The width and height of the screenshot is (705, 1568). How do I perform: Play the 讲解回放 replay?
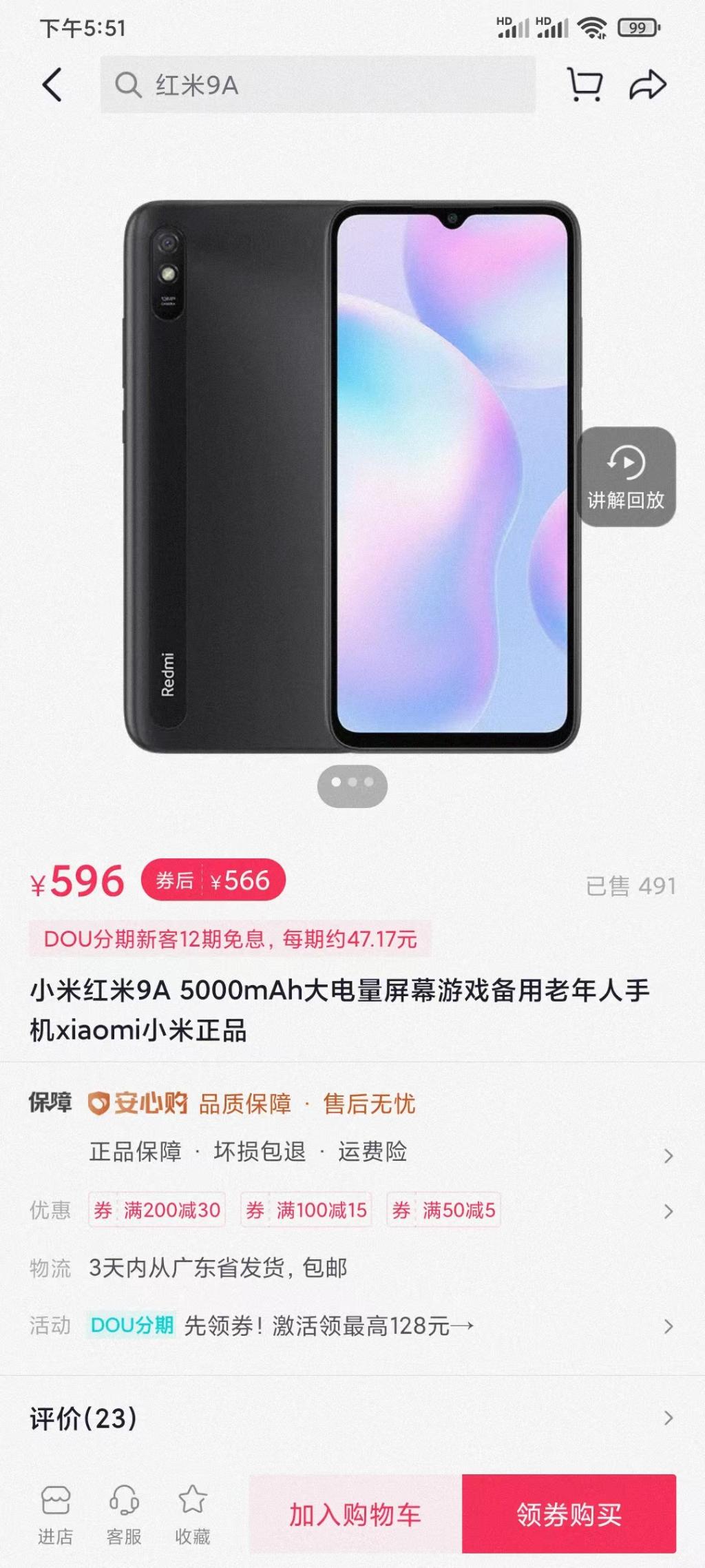(x=626, y=477)
